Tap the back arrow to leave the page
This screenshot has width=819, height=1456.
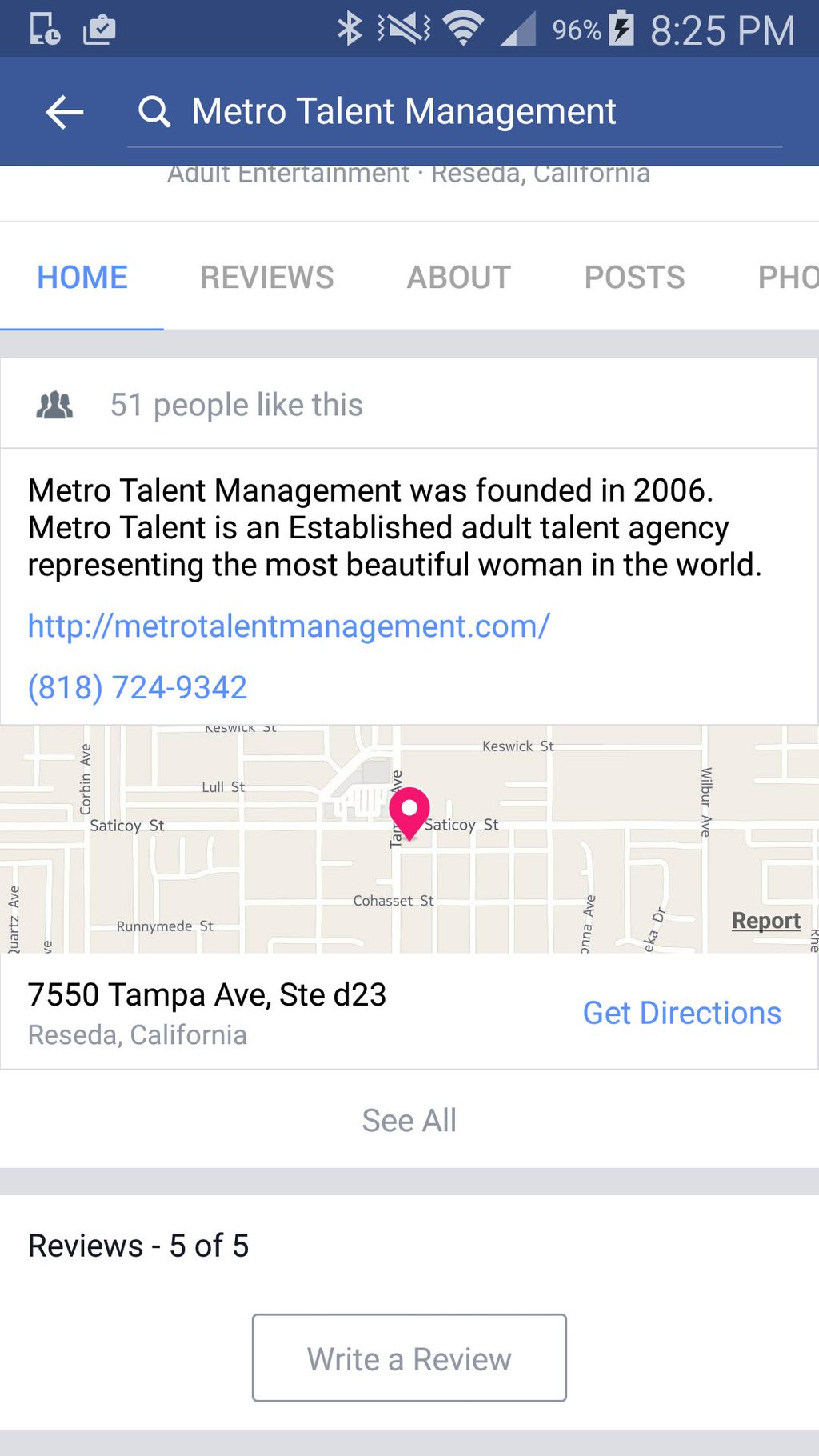point(63,112)
